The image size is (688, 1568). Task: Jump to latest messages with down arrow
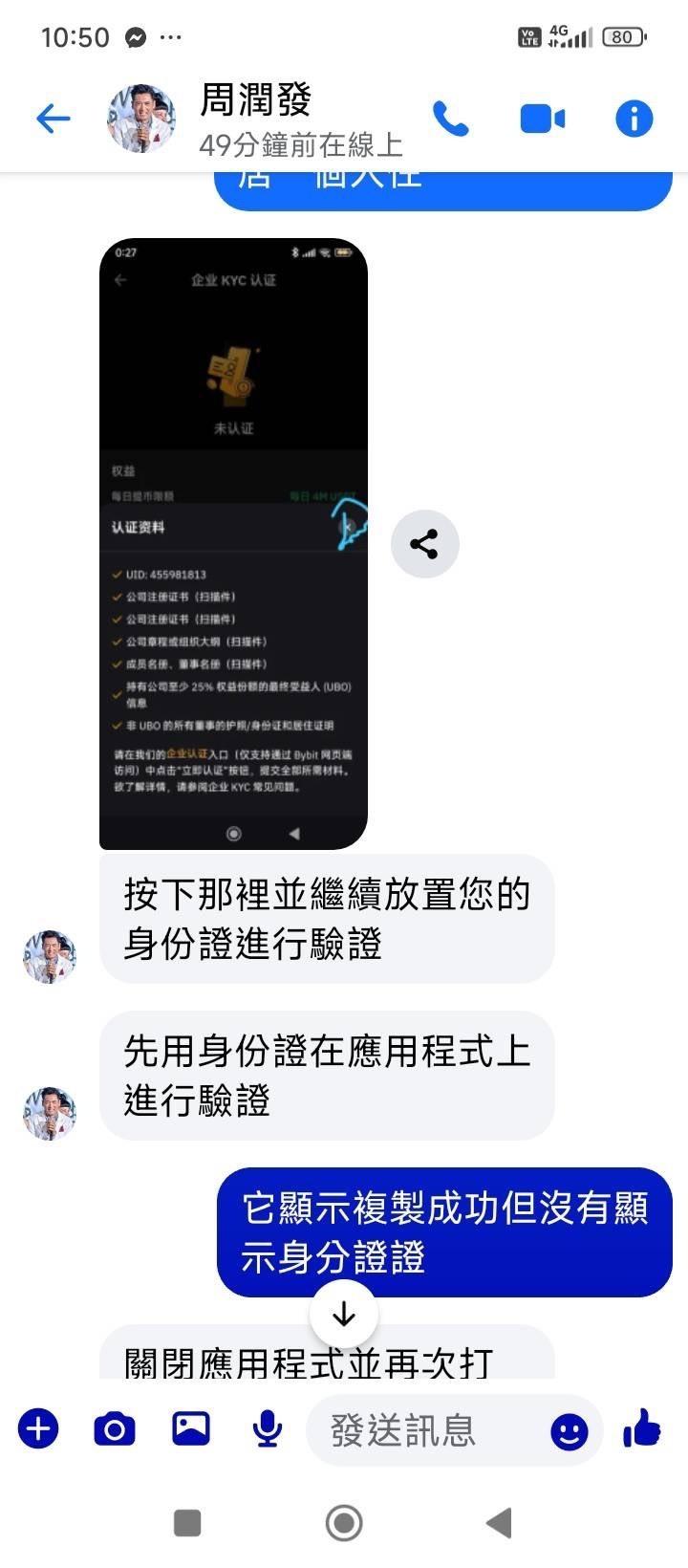pos(344,1315)
